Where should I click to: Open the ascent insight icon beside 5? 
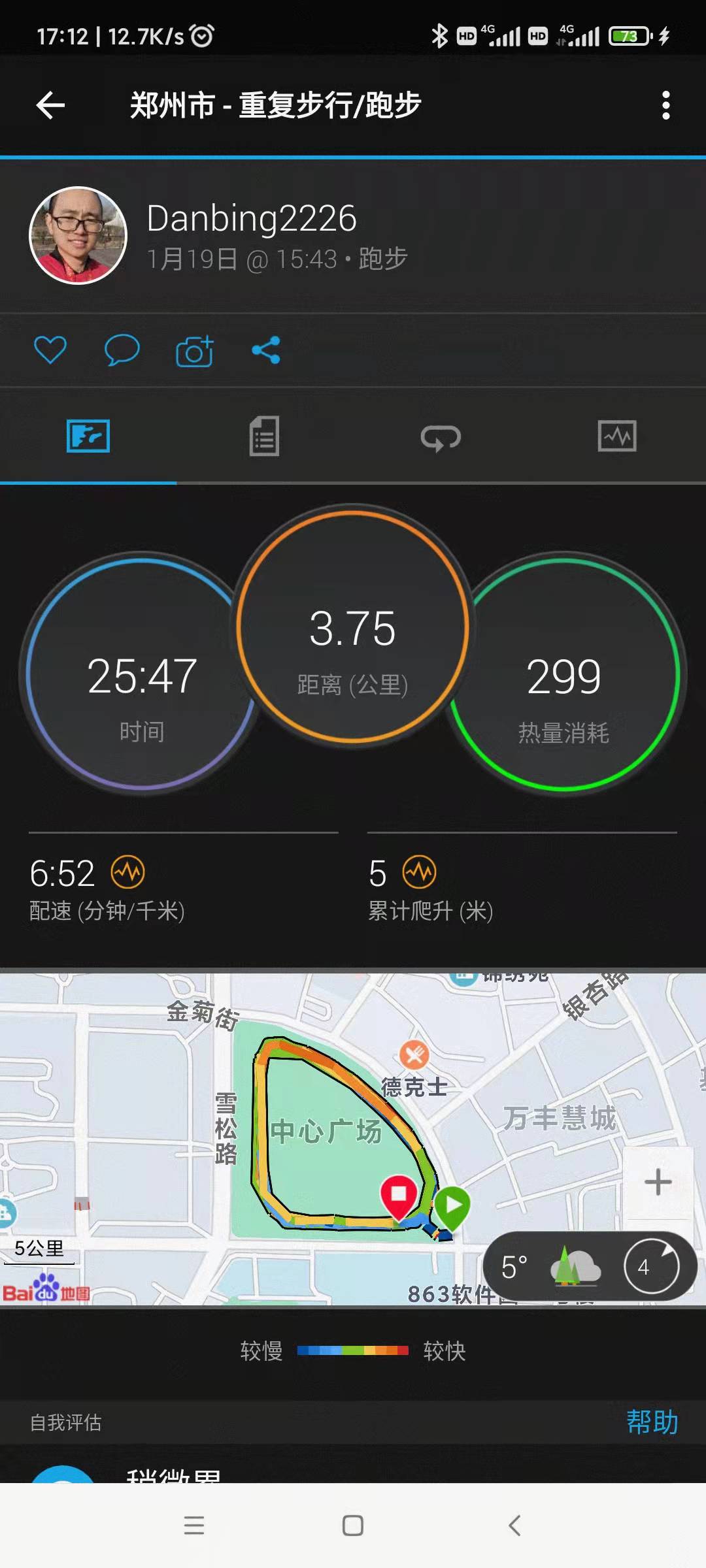pyautogui.click(x=419, y=872)
